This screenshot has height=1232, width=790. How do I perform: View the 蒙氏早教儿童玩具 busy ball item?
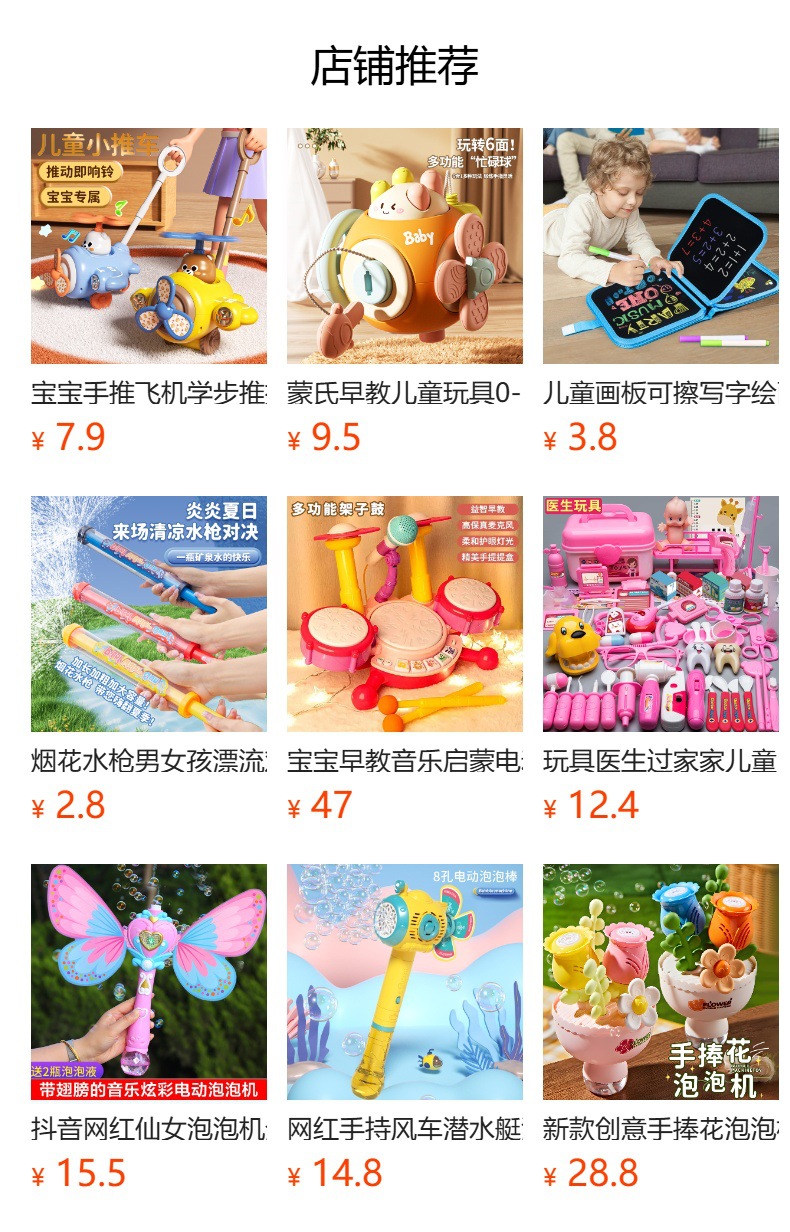(x=405, y=292)
